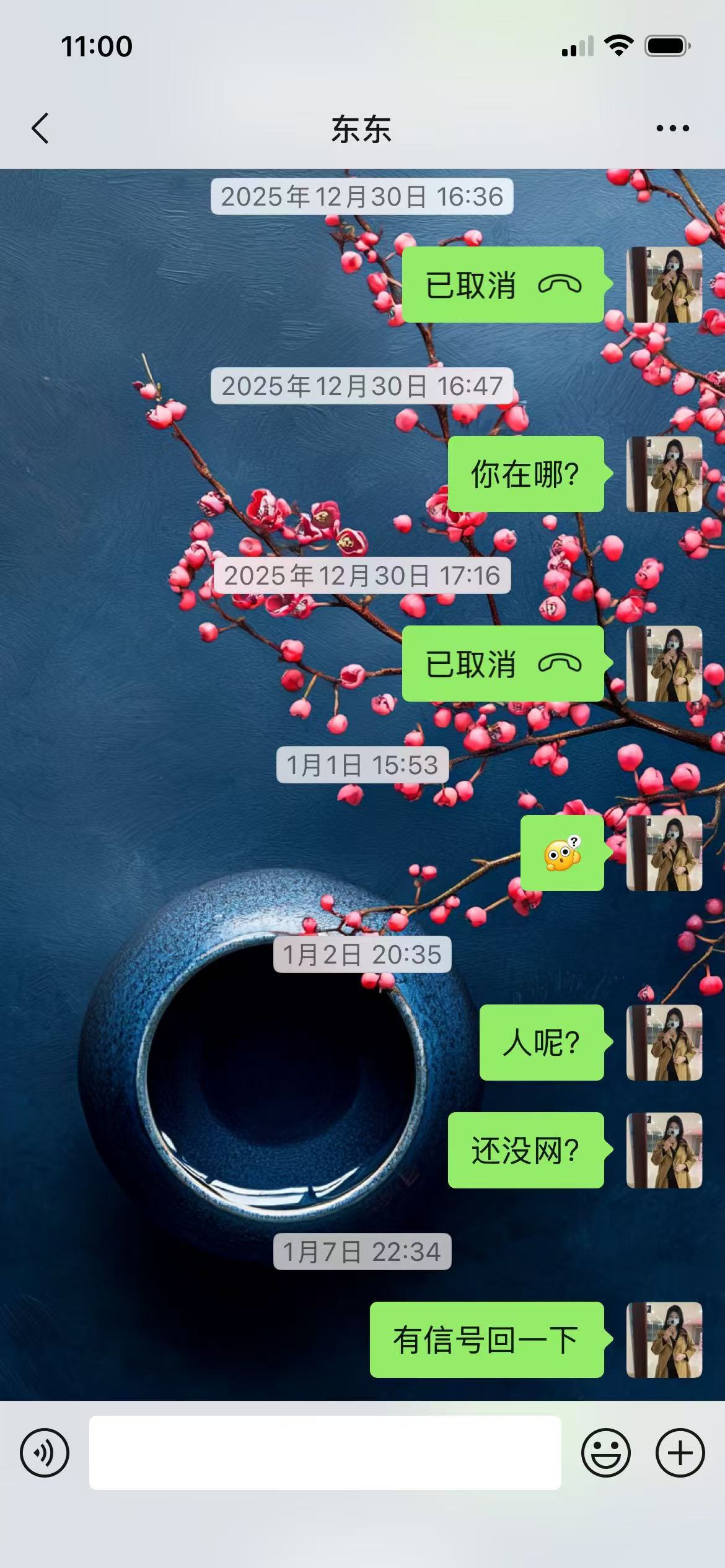Image resolution: width=725 pixels, height=1568 pixels.
Task: Tap the avatar beside 你在哪? message
Action: click(x=664, y=474)
